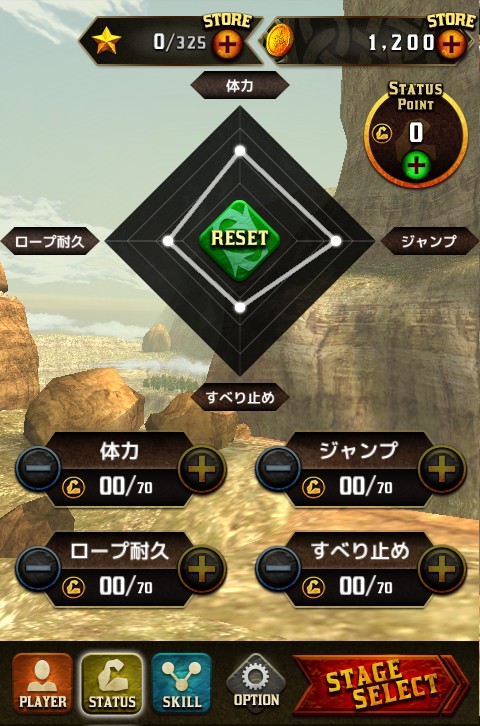Decrease ジャンプ with the minus button

279,469
